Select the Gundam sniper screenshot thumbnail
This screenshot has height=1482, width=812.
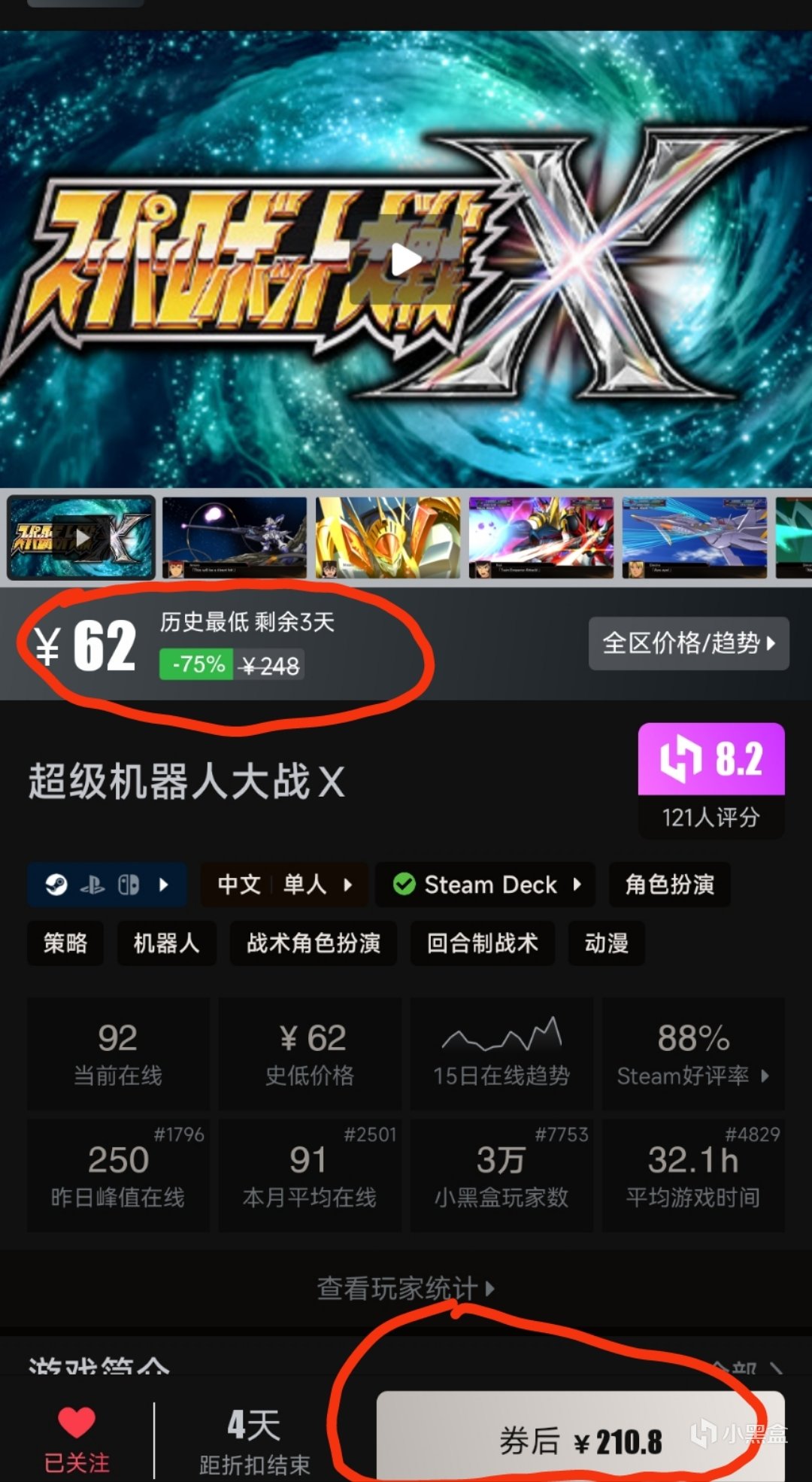pyautogui.click(x=235, y=538)
